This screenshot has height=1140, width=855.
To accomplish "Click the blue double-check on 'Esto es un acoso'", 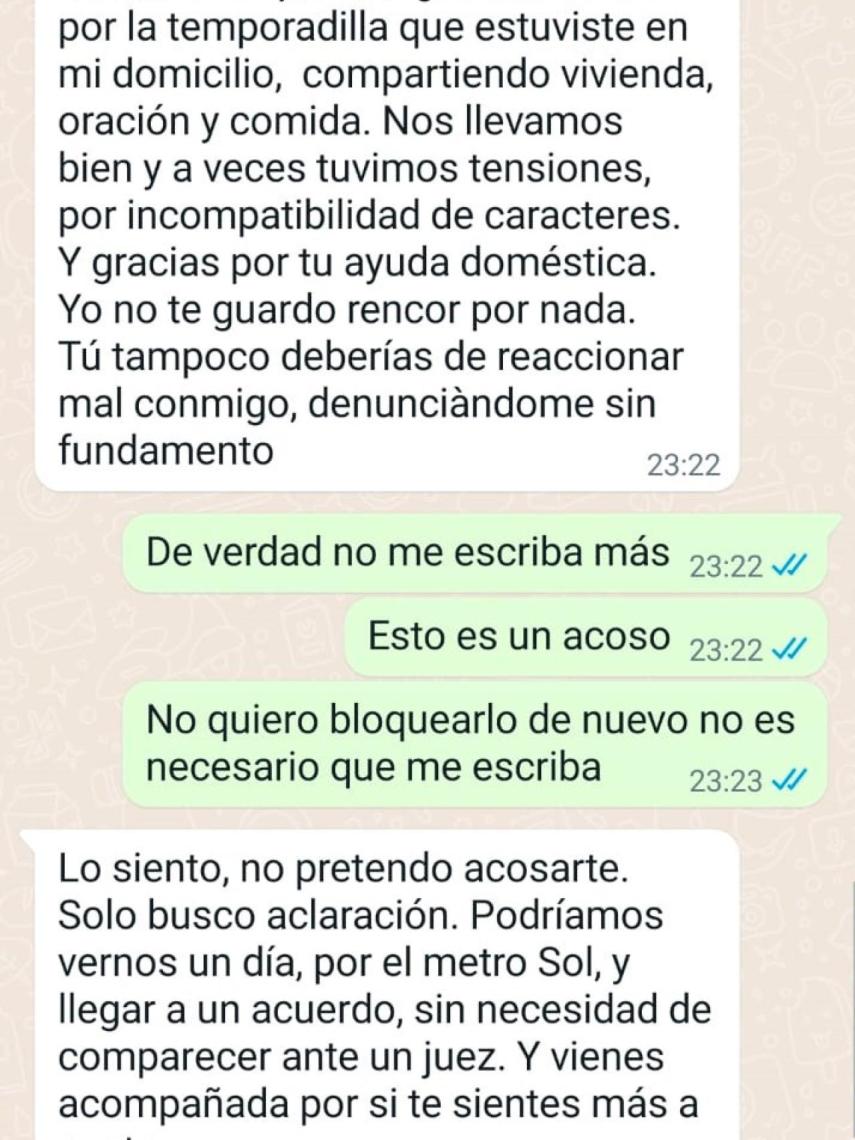I will pos(790,646).
